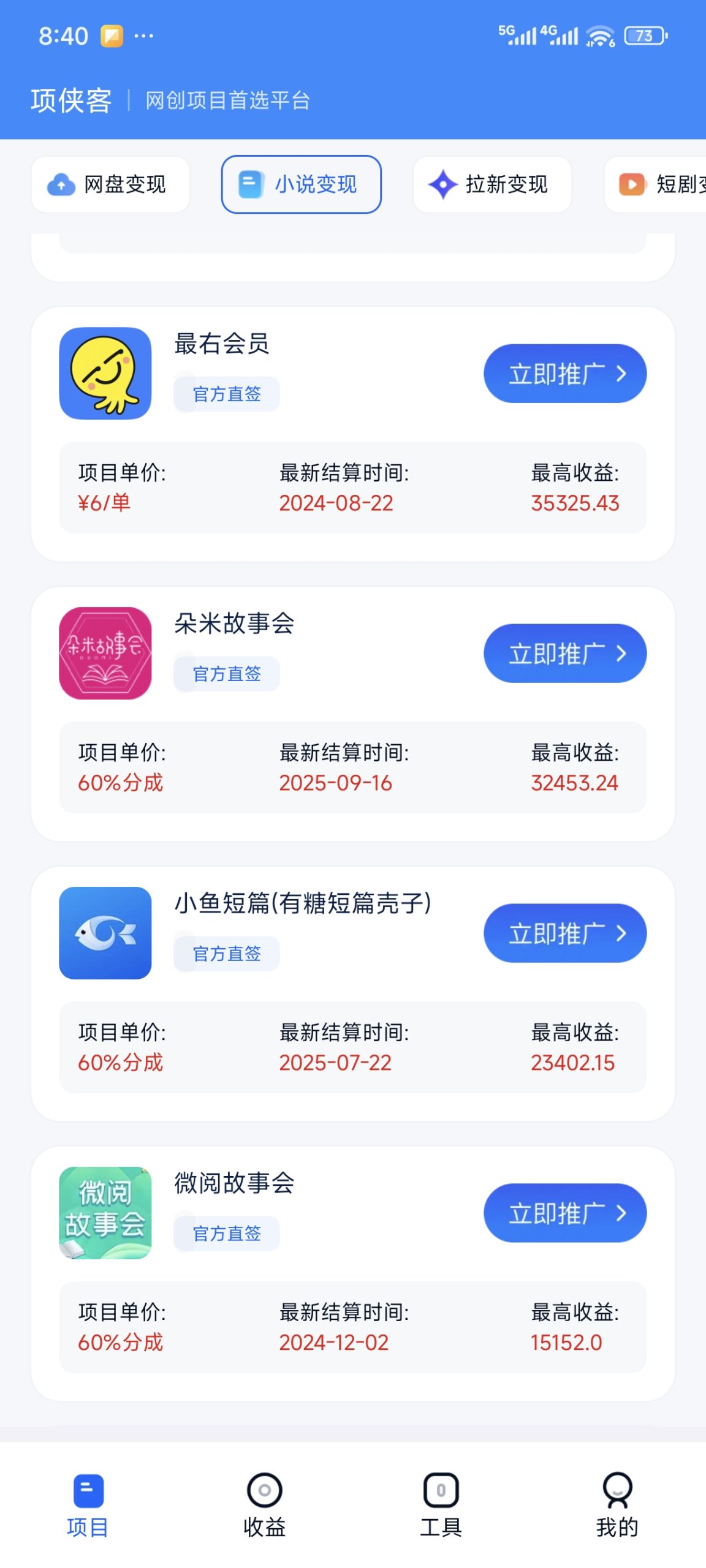Tap 立即推广 for 小鱼短篇
This screenshot has width=706, height=1568.
coord(564,933)
